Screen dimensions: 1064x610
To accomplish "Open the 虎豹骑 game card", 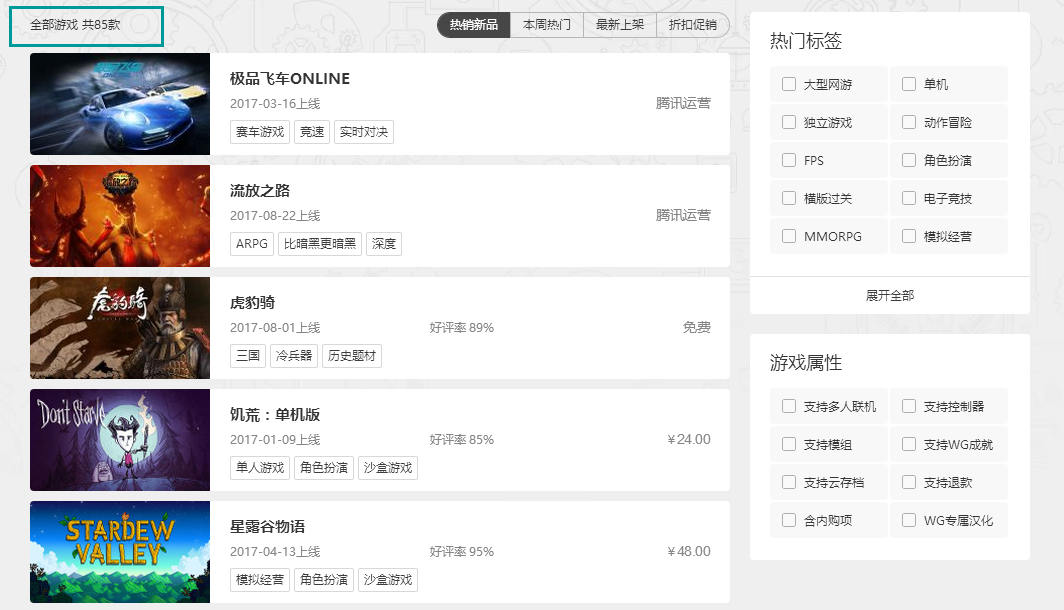I will click(x=380, y=328).
